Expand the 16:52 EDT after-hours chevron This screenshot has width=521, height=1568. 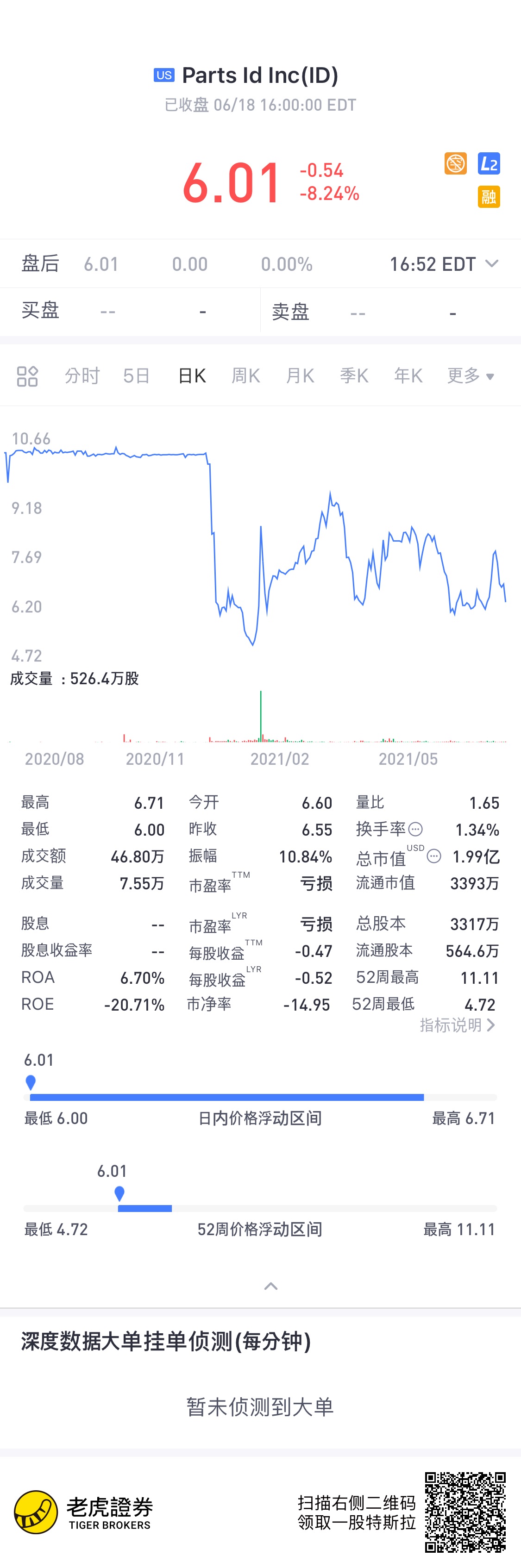[492, 263]
